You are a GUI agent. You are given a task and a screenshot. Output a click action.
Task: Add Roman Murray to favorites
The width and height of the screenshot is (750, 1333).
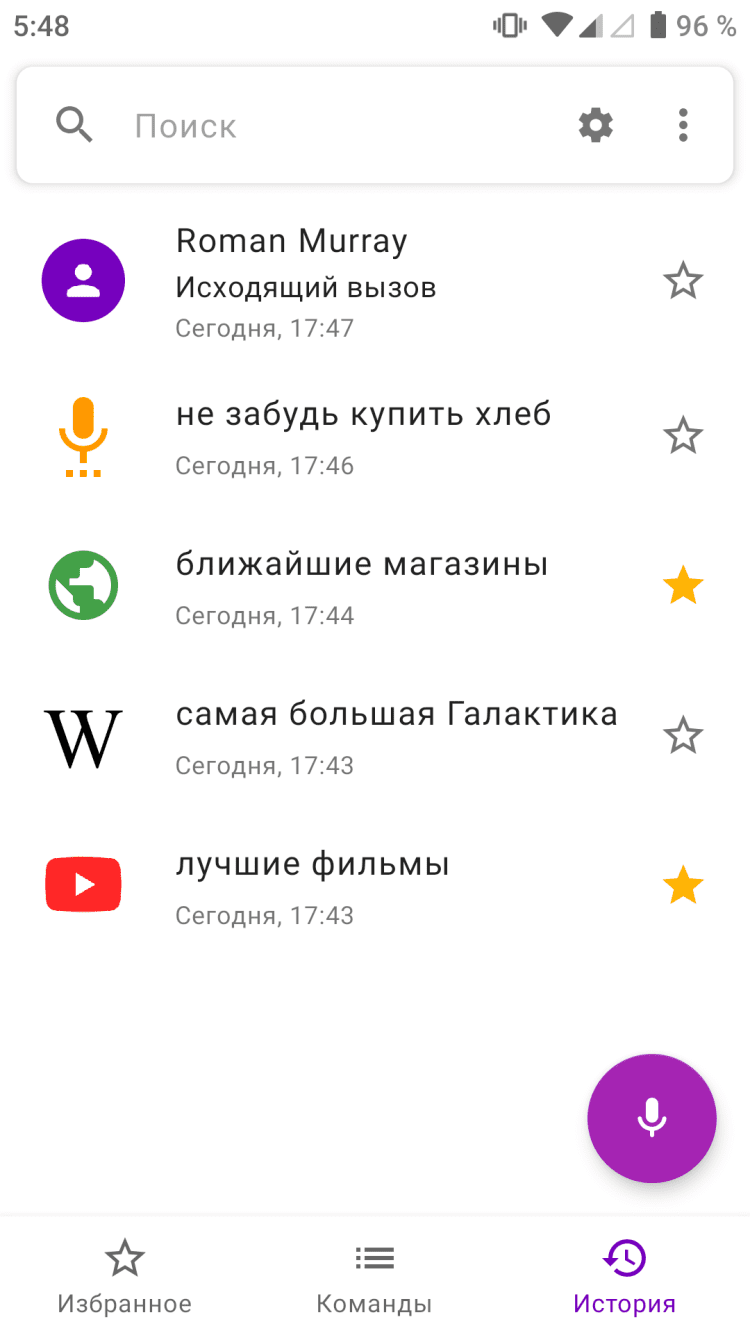683,282
